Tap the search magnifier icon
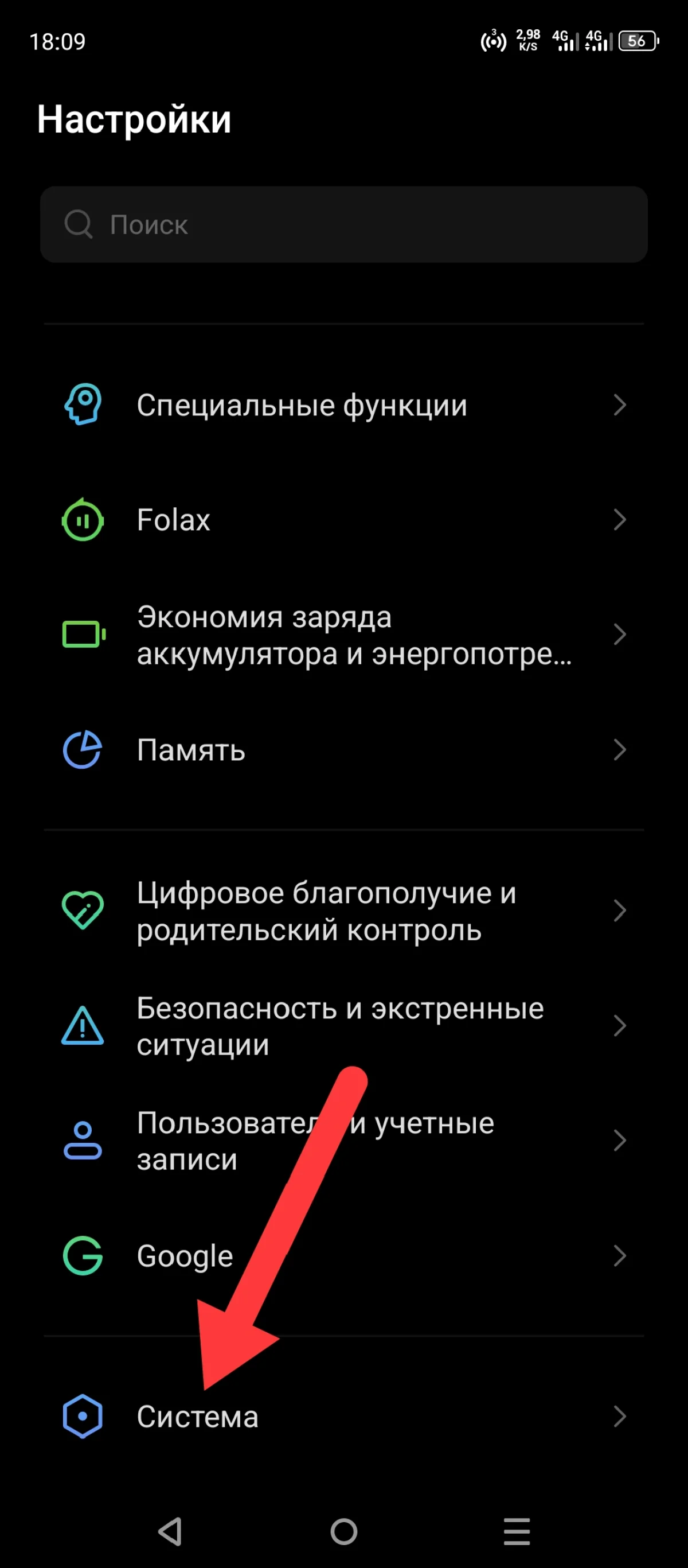The height and width of the screenshot is (1568, 688). point(79,224)
